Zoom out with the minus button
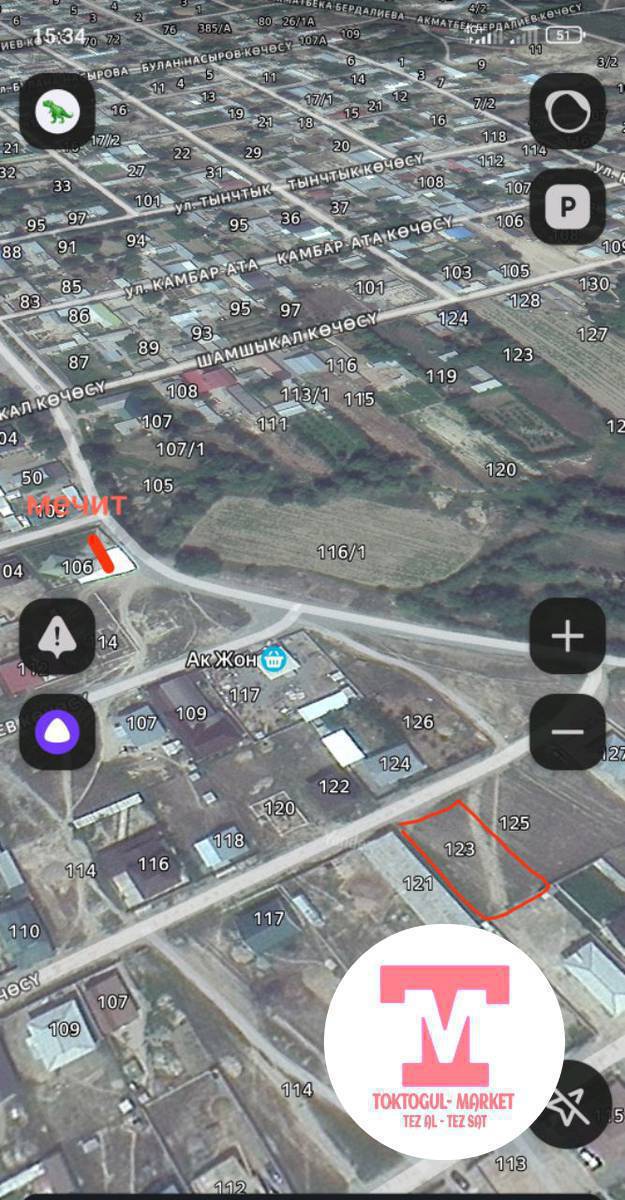625x1200 pixels. click(567, 732)
